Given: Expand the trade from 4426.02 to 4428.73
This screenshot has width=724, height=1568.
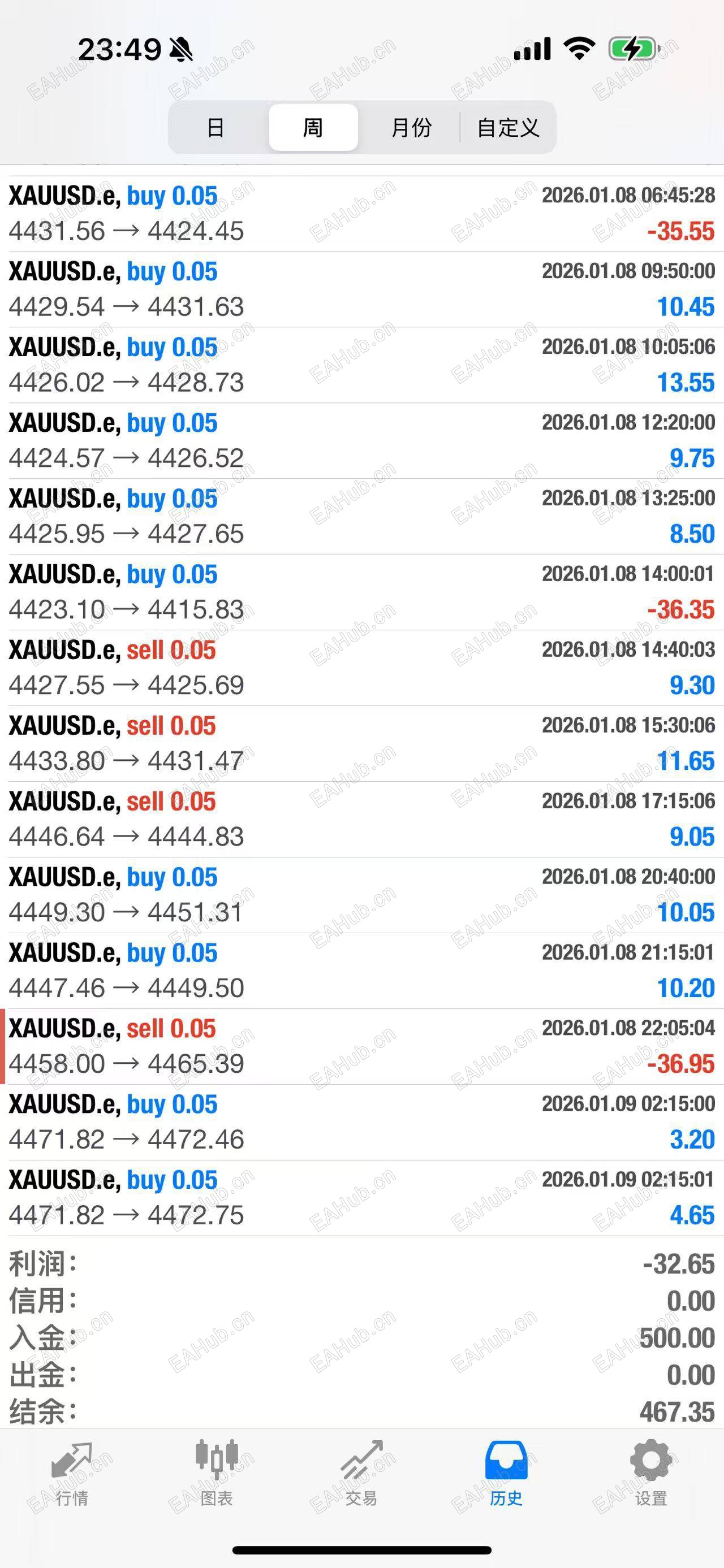Looking at the screenshot, I should (361, 365).
